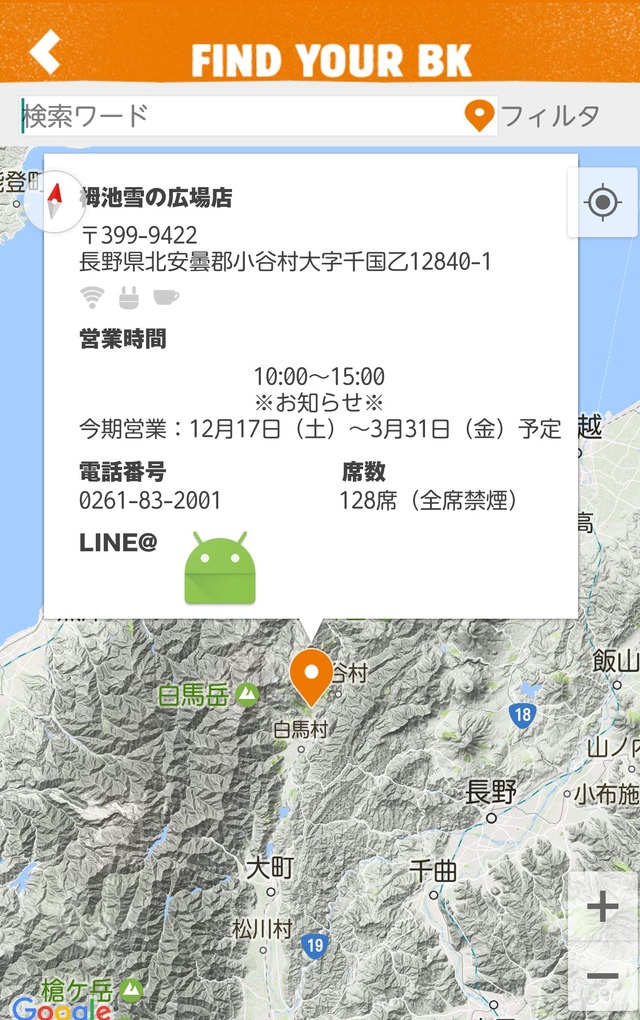Center map on my current location
640x1020 pixels.
pyautogui.click(x=602, y=203)
